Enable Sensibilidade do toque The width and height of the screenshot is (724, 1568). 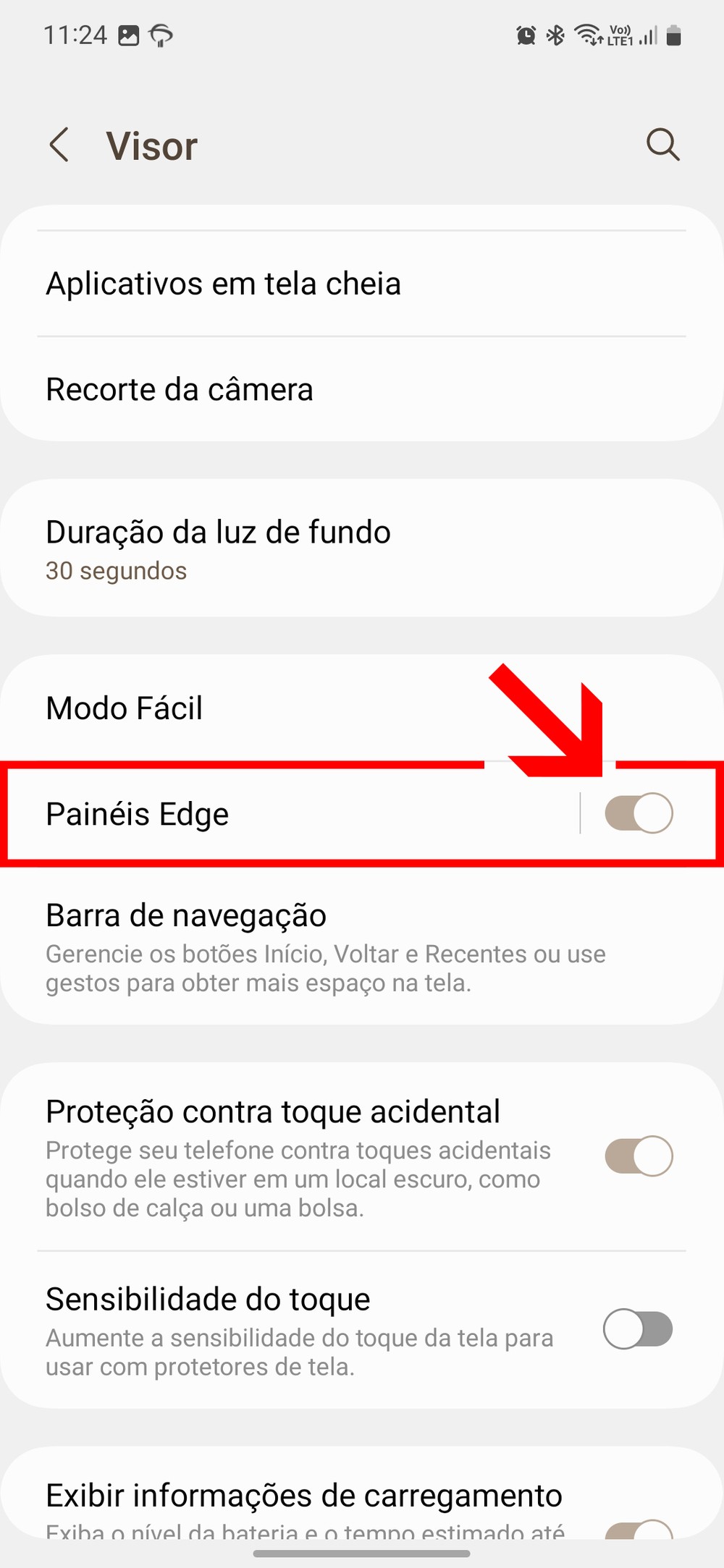click(639, 1328)
